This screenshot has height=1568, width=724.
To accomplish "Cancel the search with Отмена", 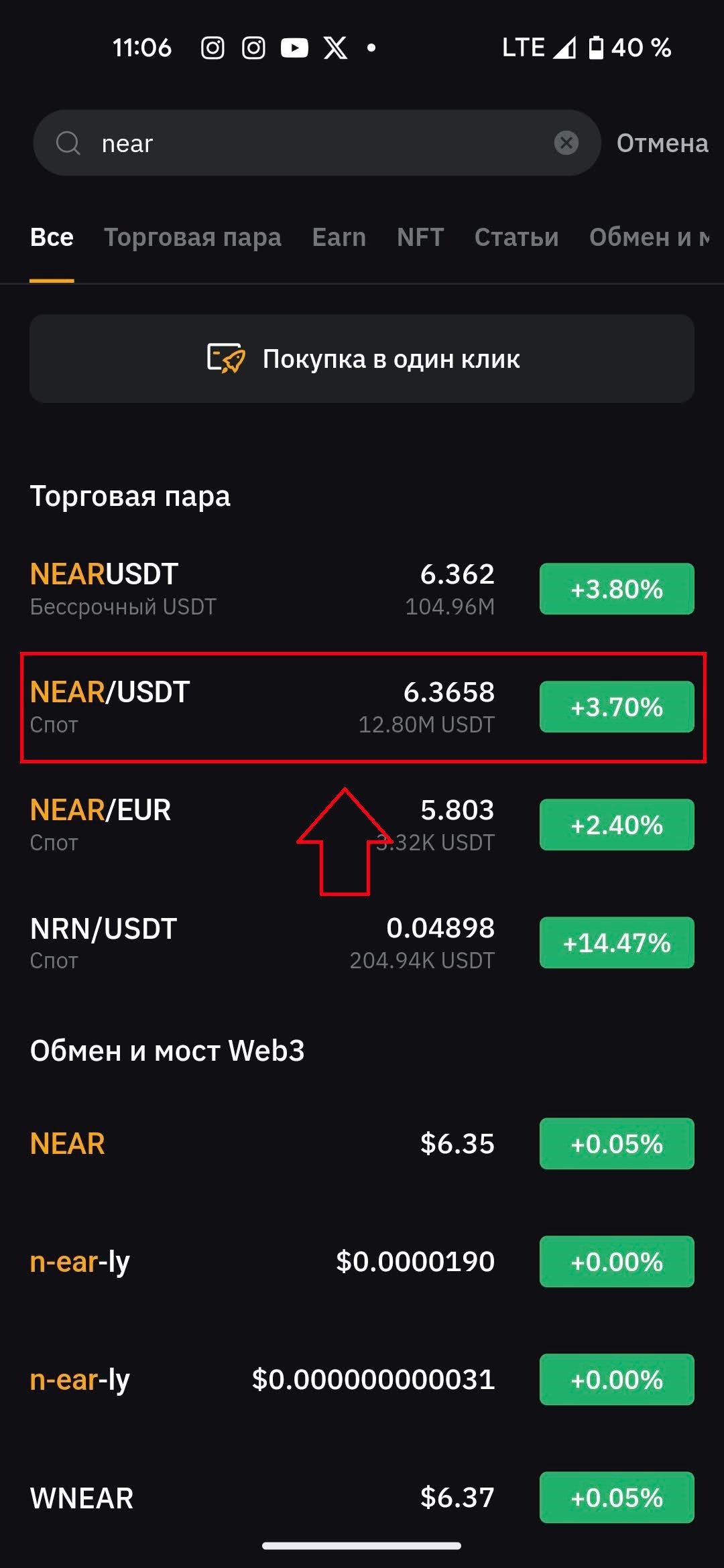I will tap(662, 143).
